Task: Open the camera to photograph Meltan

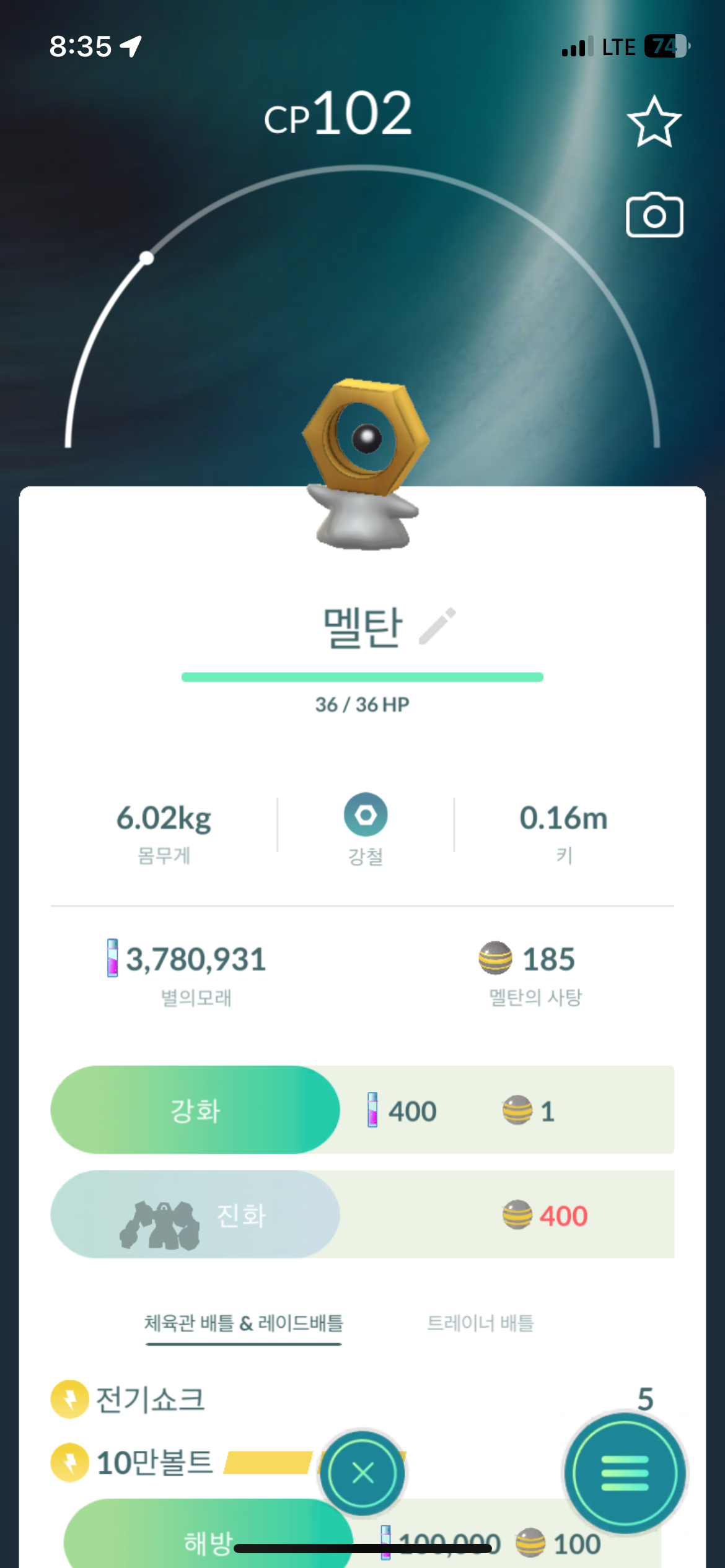Action: tap(654, 216)
